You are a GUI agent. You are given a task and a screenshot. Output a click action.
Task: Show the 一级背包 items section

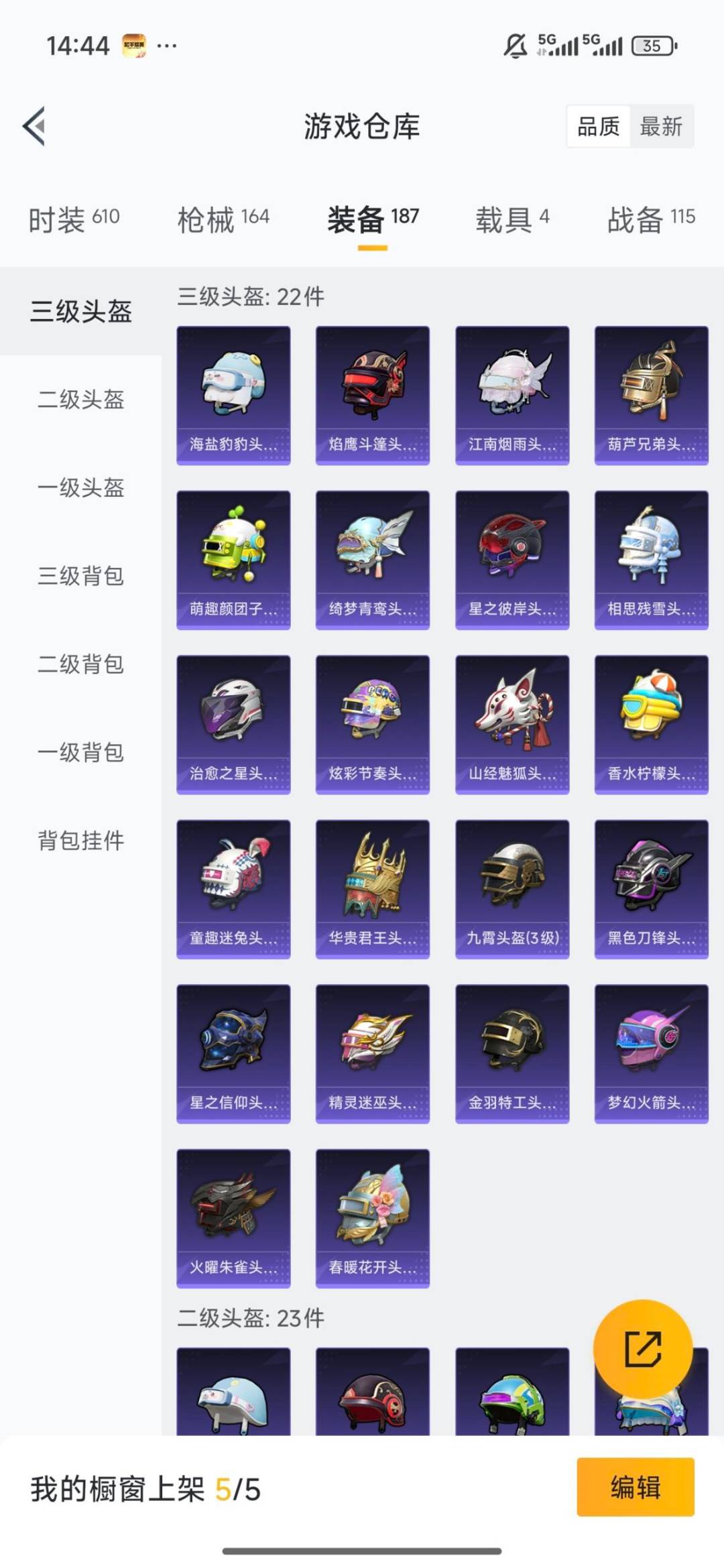tap(80, 752)
